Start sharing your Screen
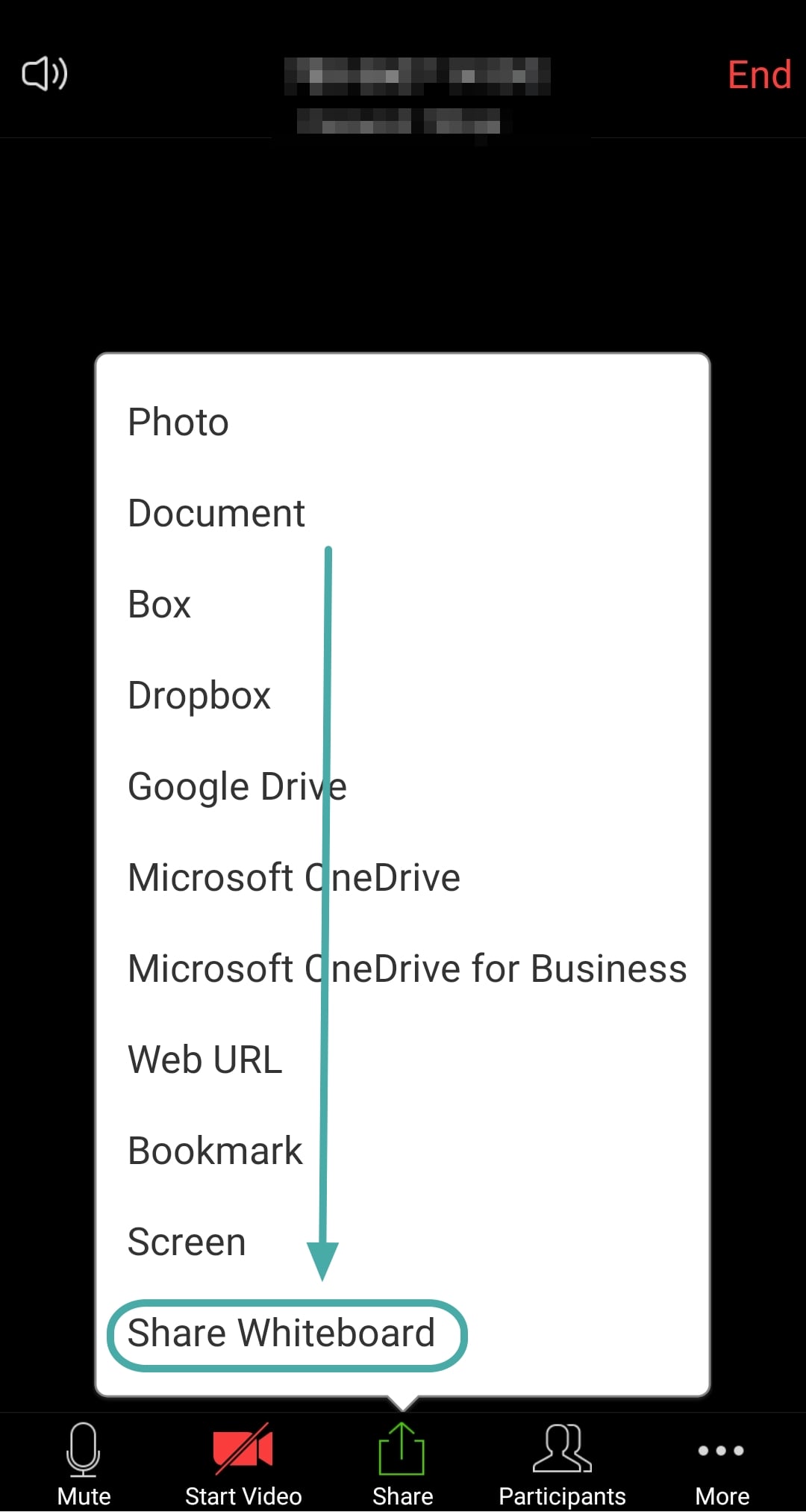806x1512 pixels. [187, 1242]
